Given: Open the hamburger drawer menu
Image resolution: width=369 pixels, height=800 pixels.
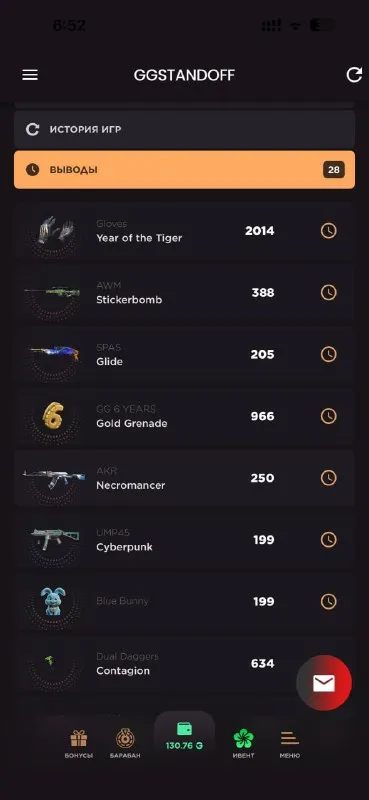Looking at the screenshot, I should 30,75.
